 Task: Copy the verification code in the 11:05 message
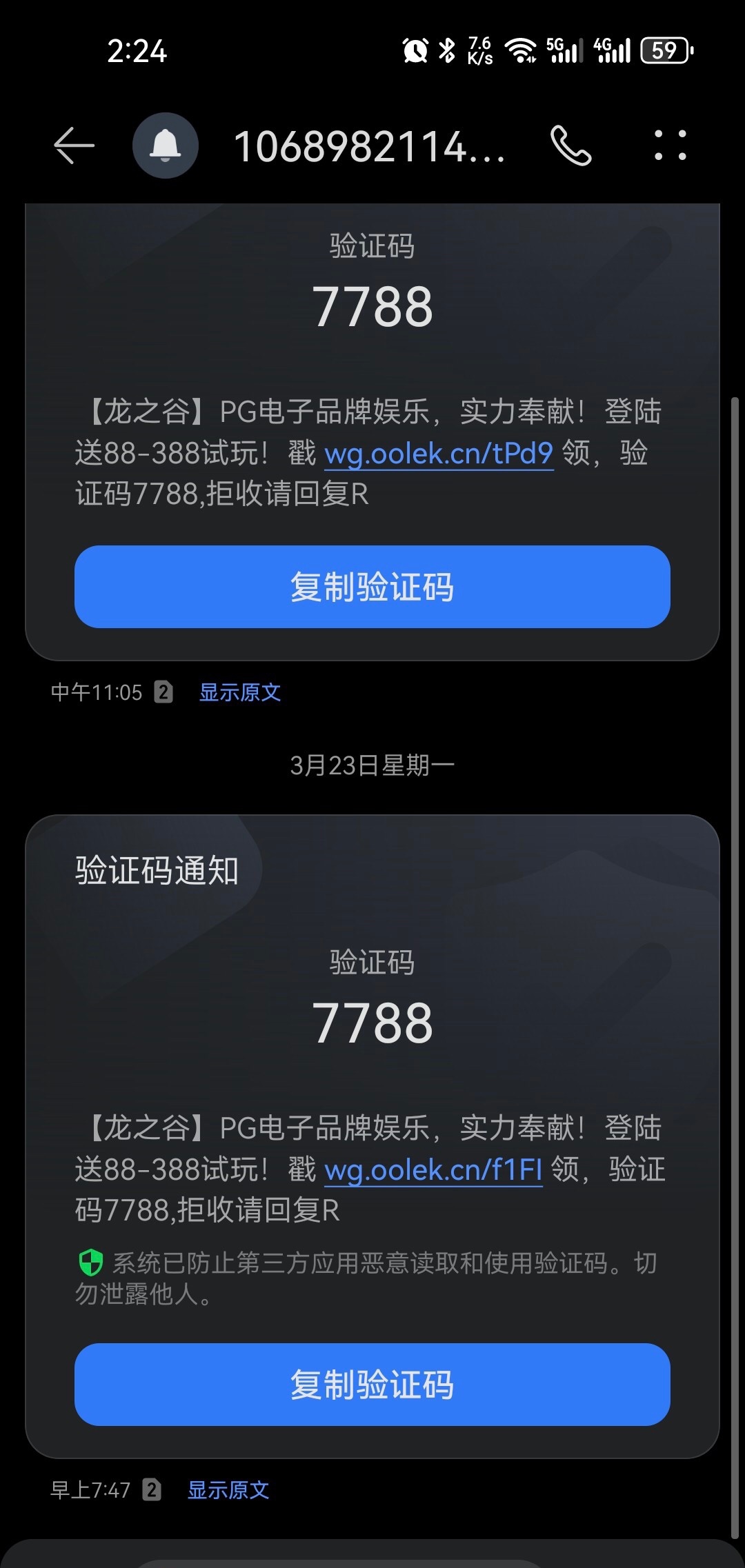click(x=372, y=587)
